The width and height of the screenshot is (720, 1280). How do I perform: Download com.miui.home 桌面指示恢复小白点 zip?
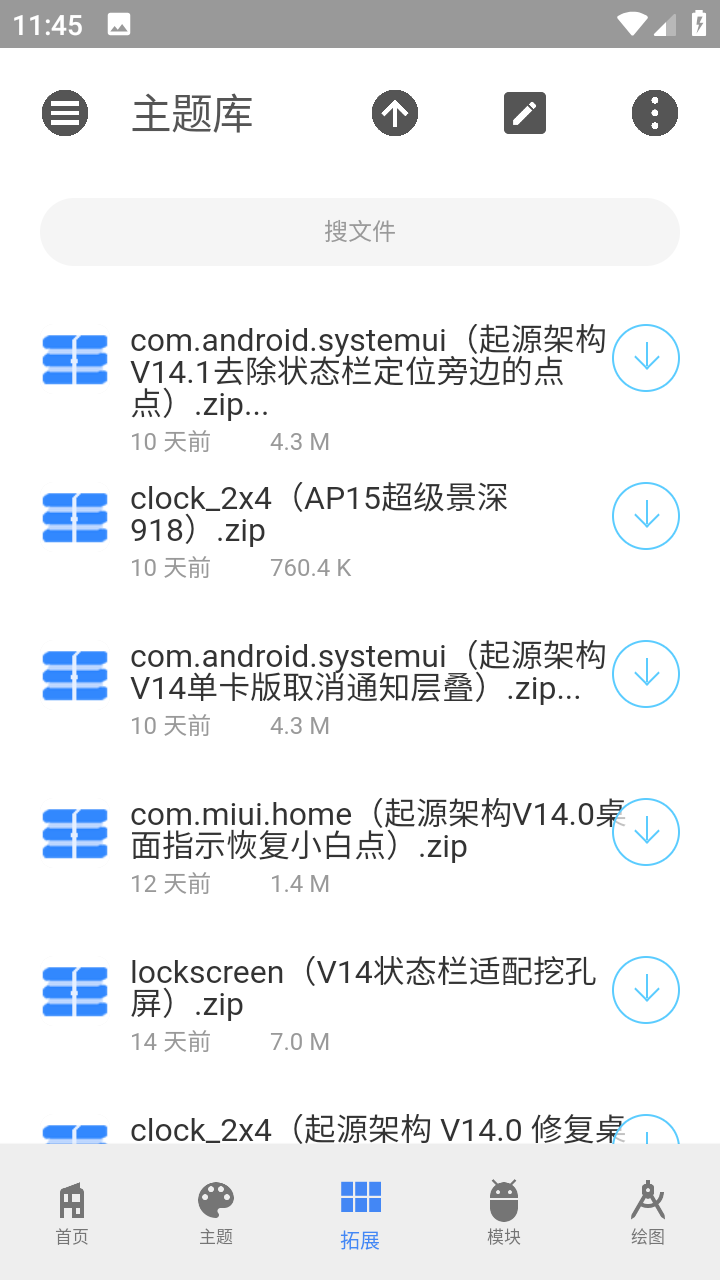[646, 832]
